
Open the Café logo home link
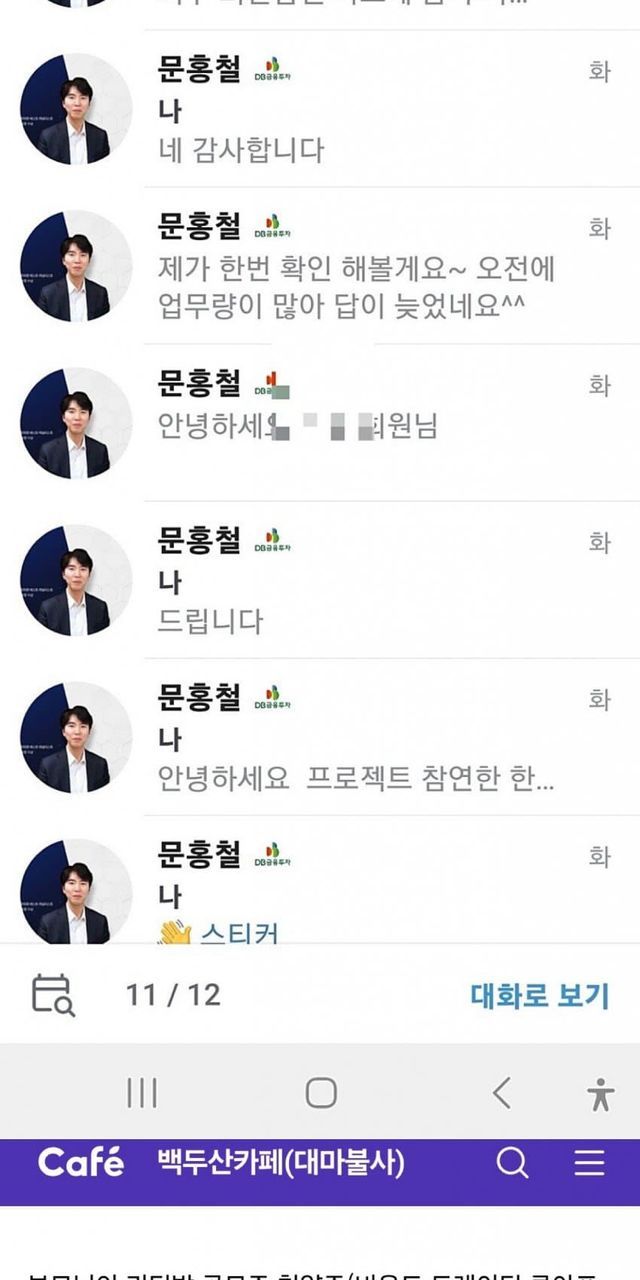[81, 1163]
